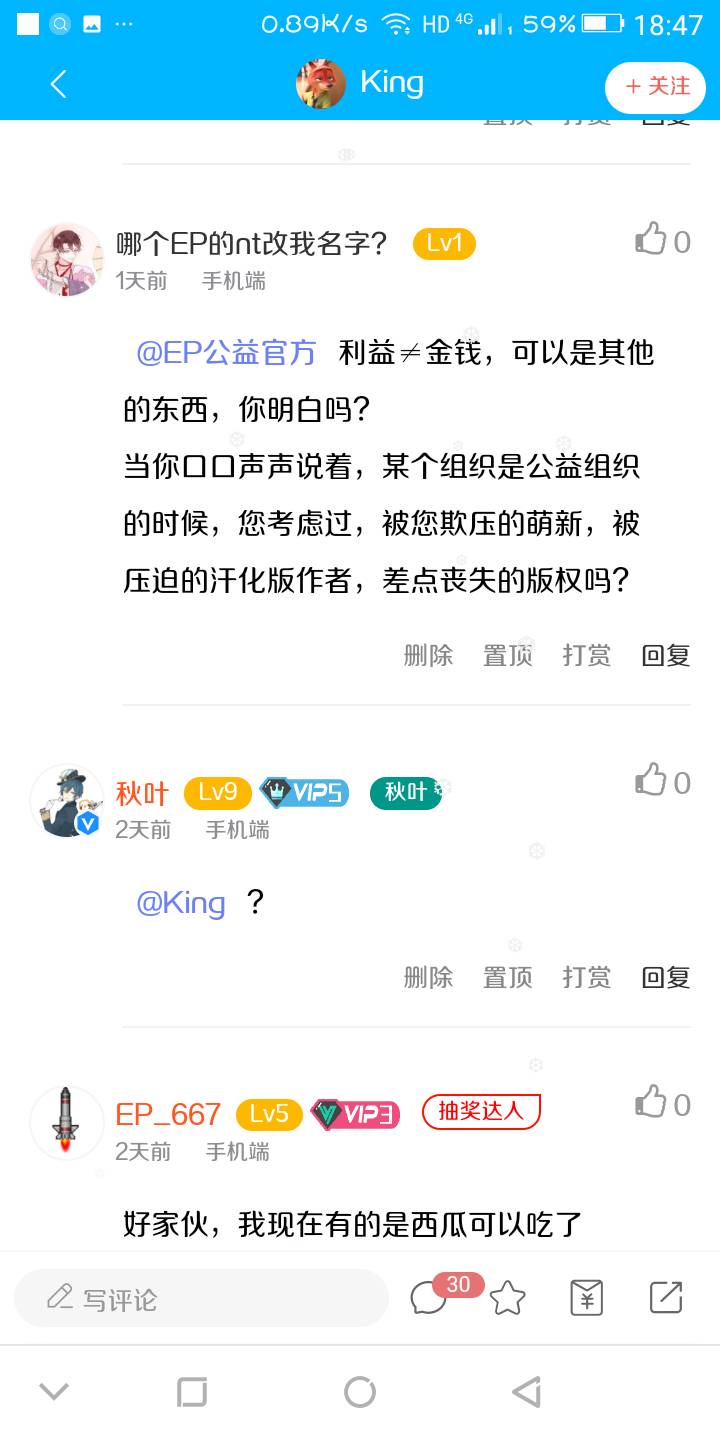Open the comments bubble showing 30
720x1440 pixels.
432,1297
